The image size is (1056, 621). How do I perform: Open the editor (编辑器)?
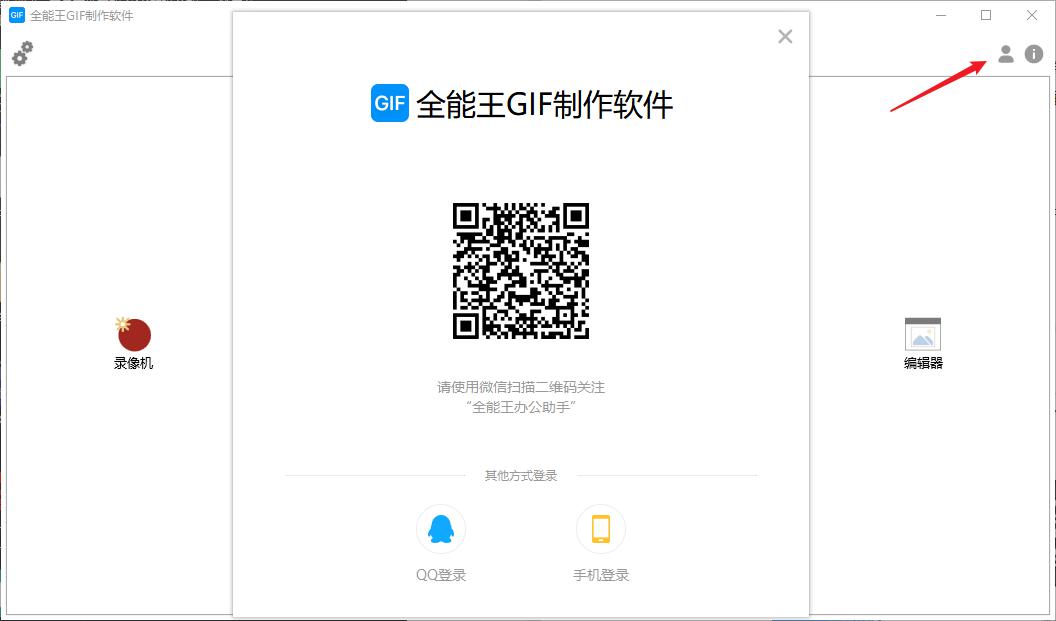click(922, 336)
